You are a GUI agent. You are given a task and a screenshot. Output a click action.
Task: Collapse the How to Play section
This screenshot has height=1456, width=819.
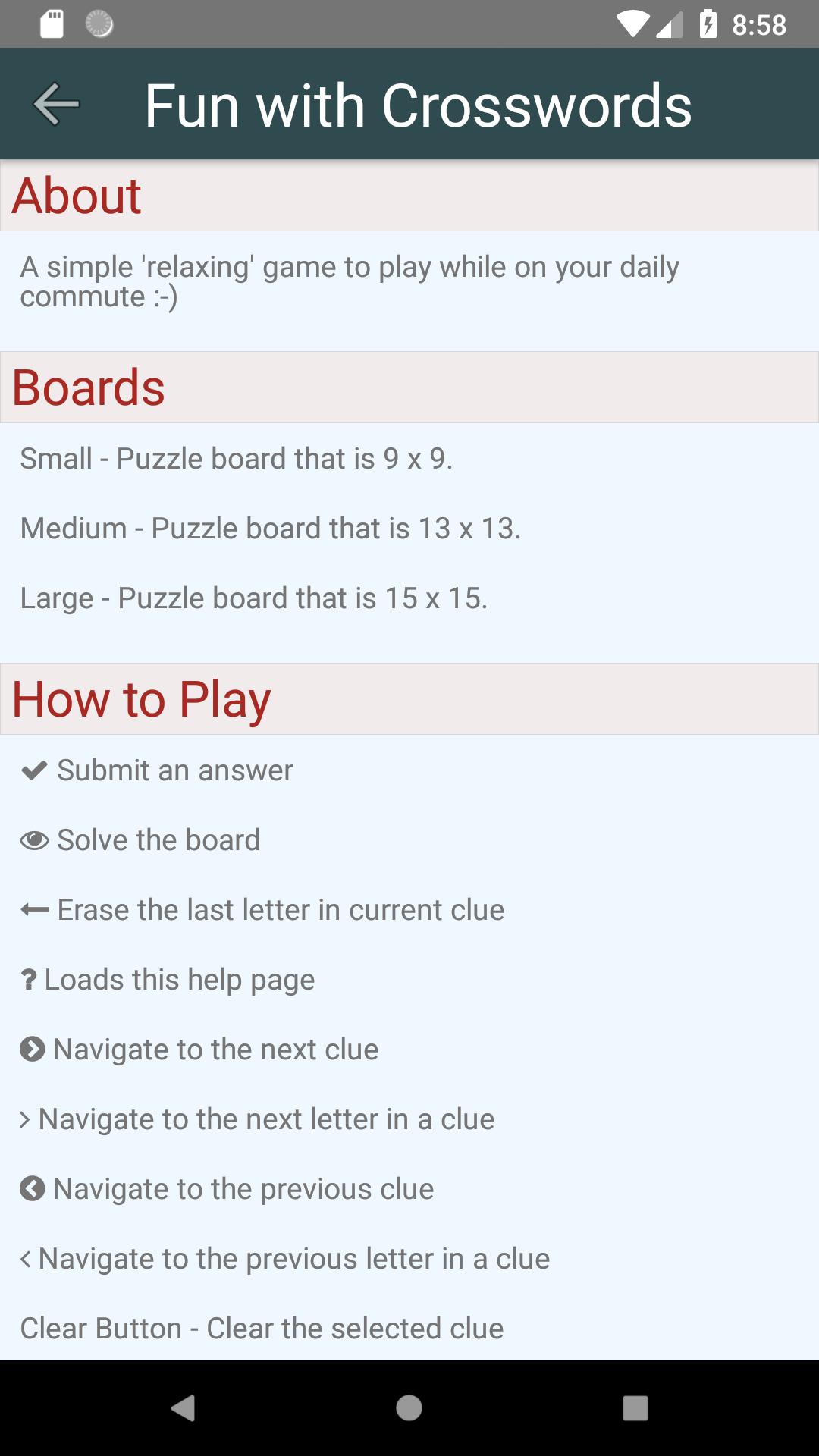[142, 698]
